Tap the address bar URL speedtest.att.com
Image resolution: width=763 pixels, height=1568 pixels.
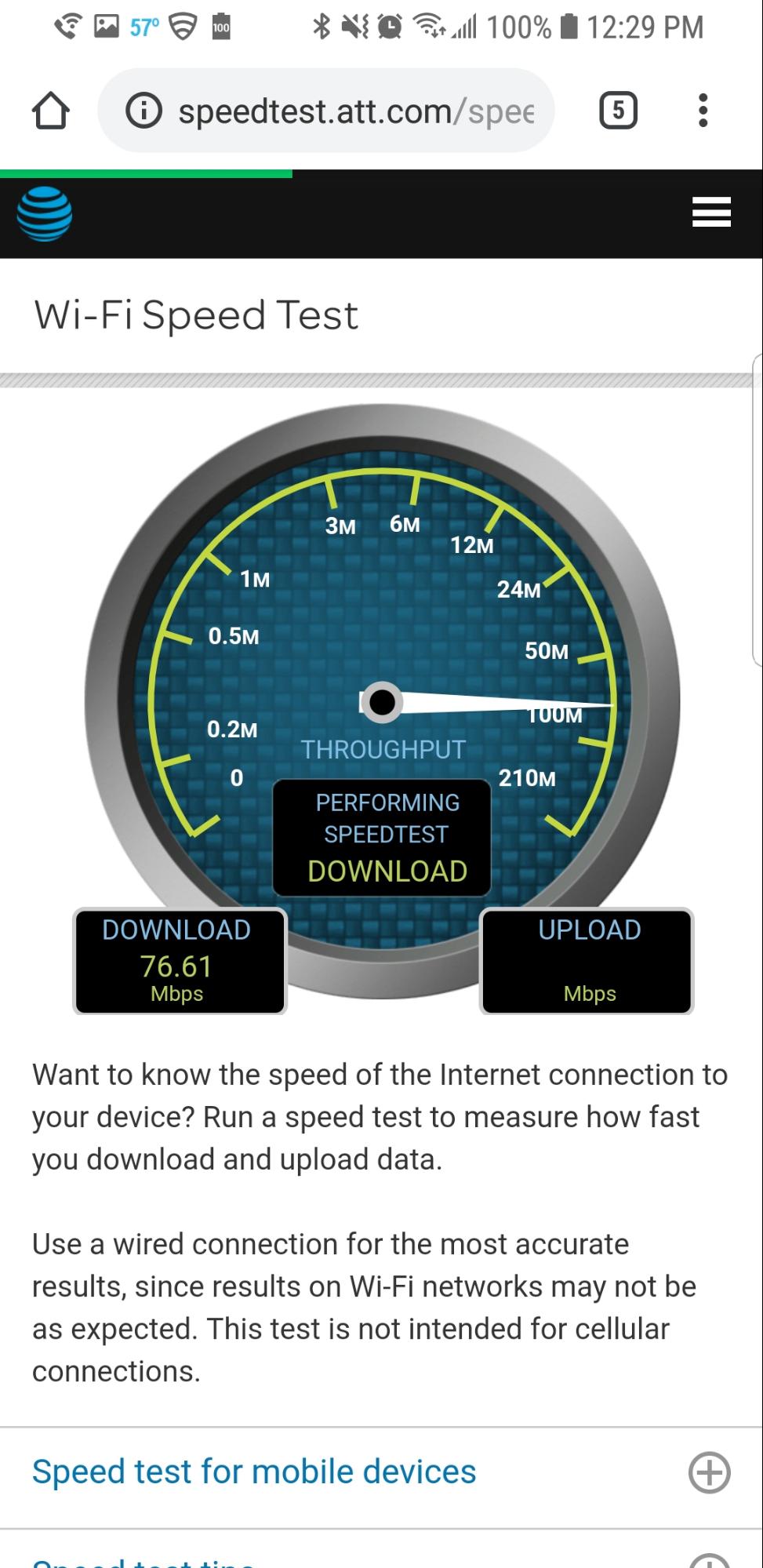[353, 110]
